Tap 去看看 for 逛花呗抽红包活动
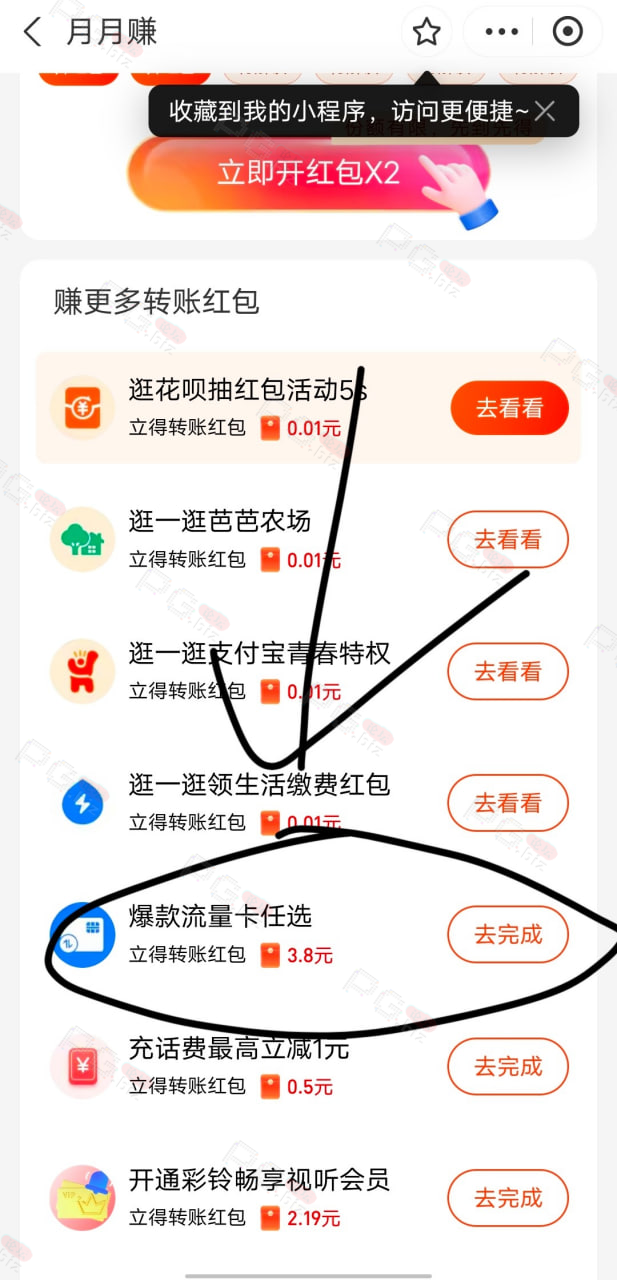 pyautogui.click(x=509, y=408)
